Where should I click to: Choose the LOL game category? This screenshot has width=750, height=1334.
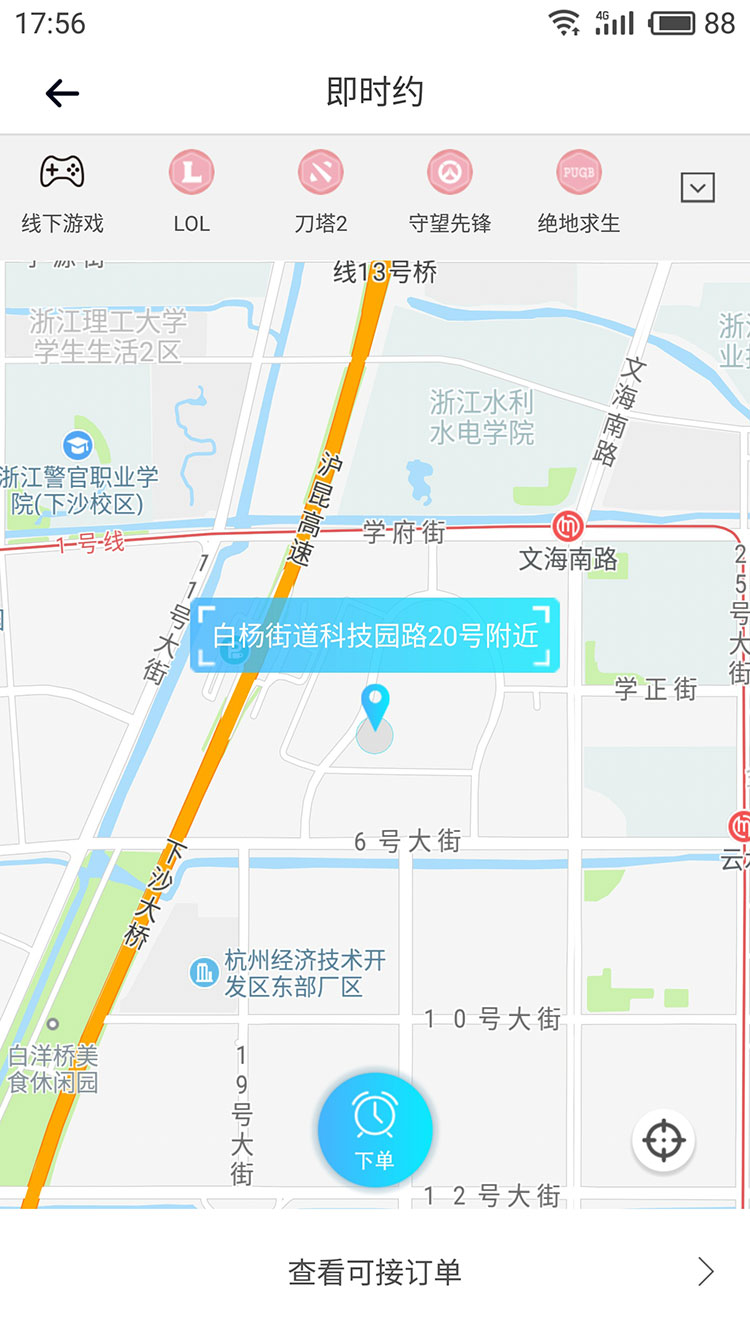[191, 194]
